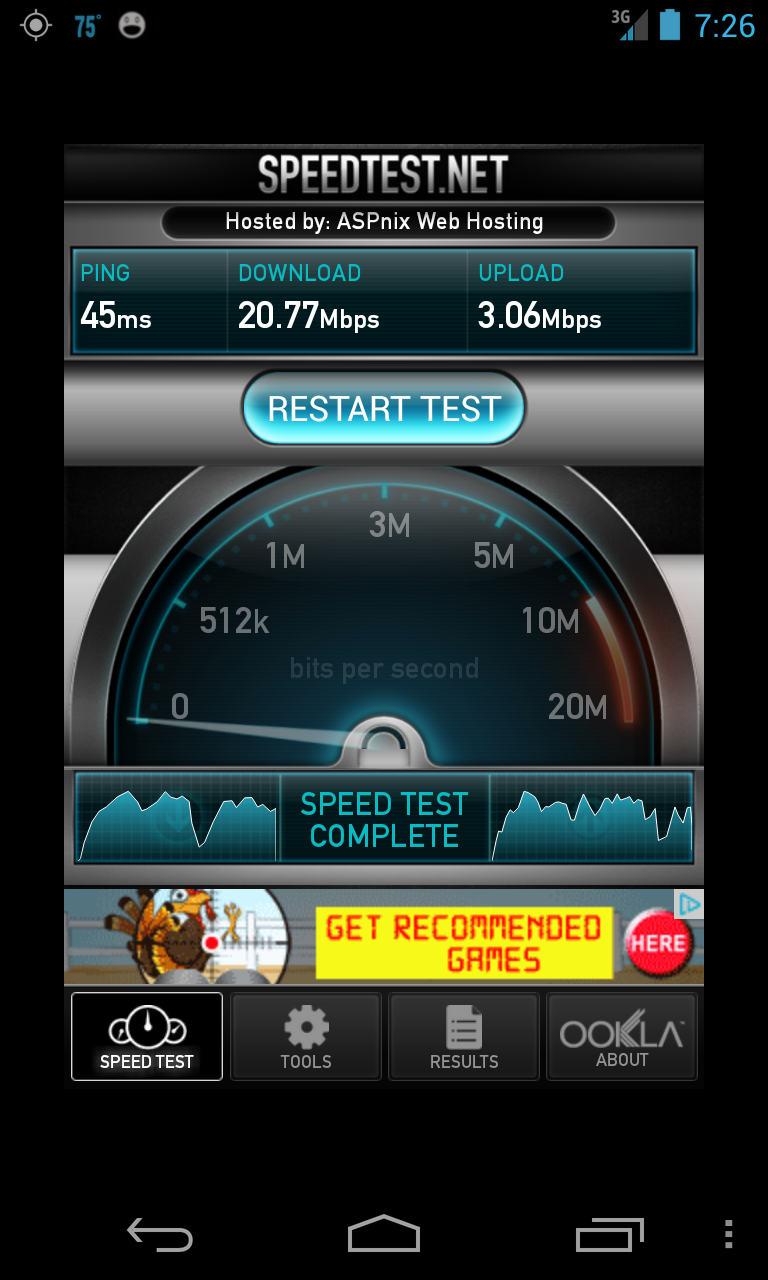Go to the Ookla About tab

click(x=622, y=1037)
